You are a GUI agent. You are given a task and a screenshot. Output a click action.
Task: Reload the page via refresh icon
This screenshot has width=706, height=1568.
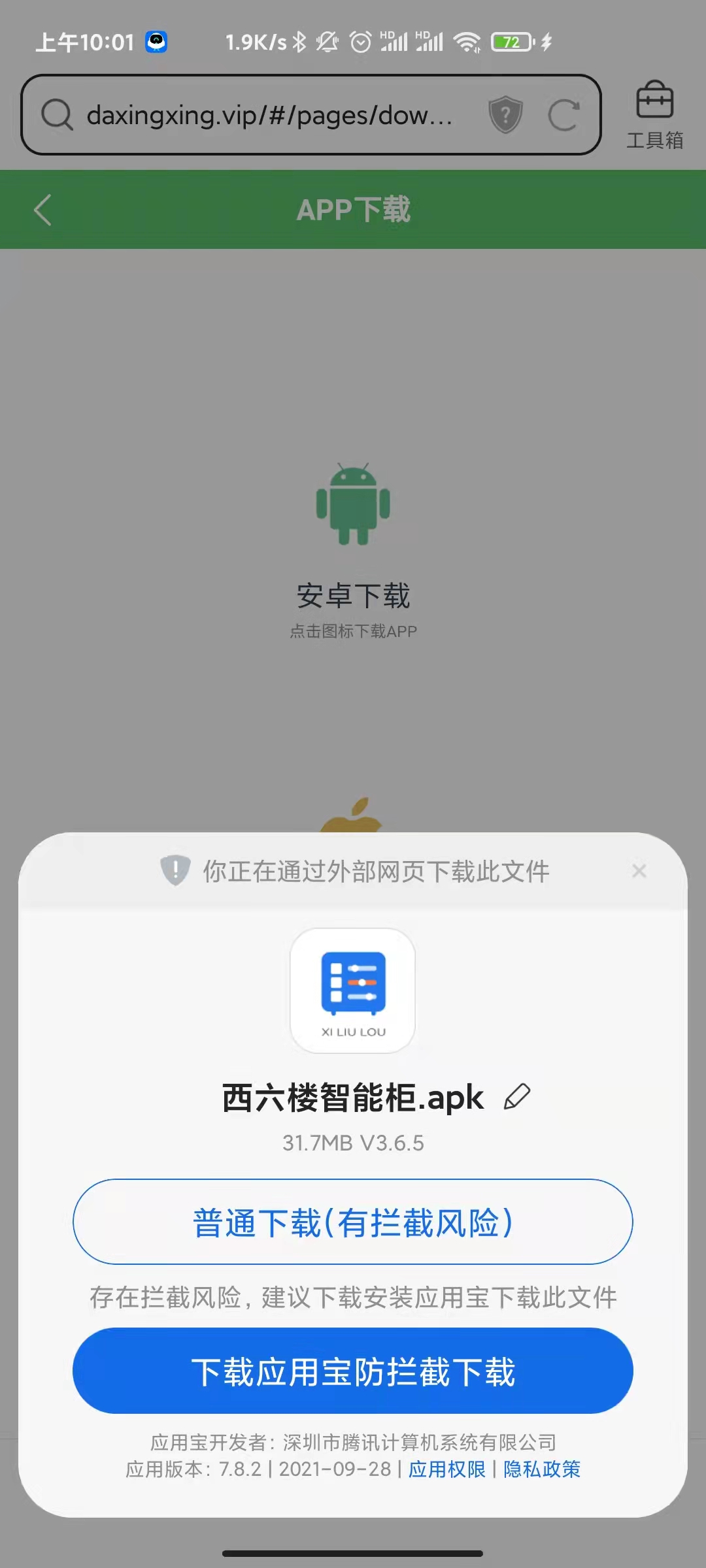(563, 116)
